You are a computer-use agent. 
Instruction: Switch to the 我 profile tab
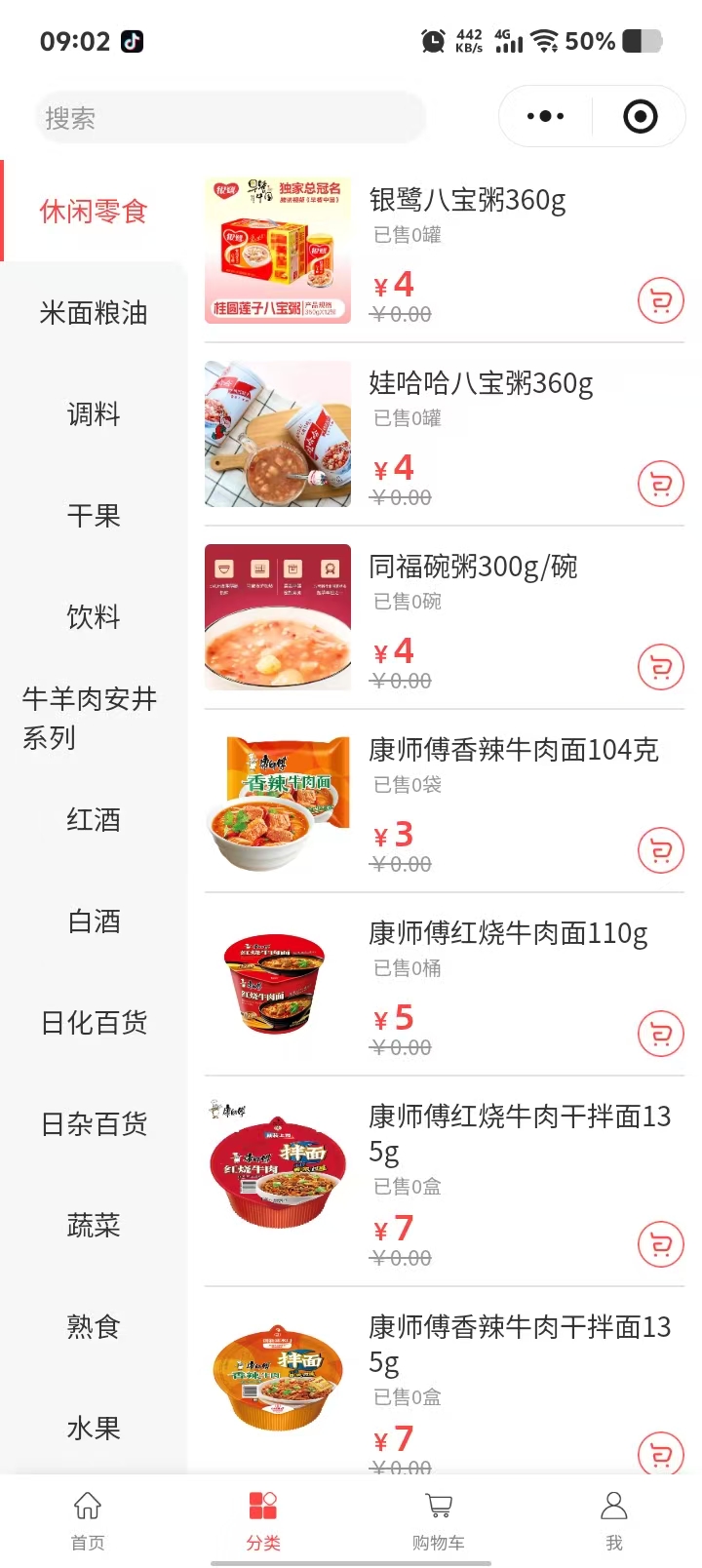[x=613, y=1519]
